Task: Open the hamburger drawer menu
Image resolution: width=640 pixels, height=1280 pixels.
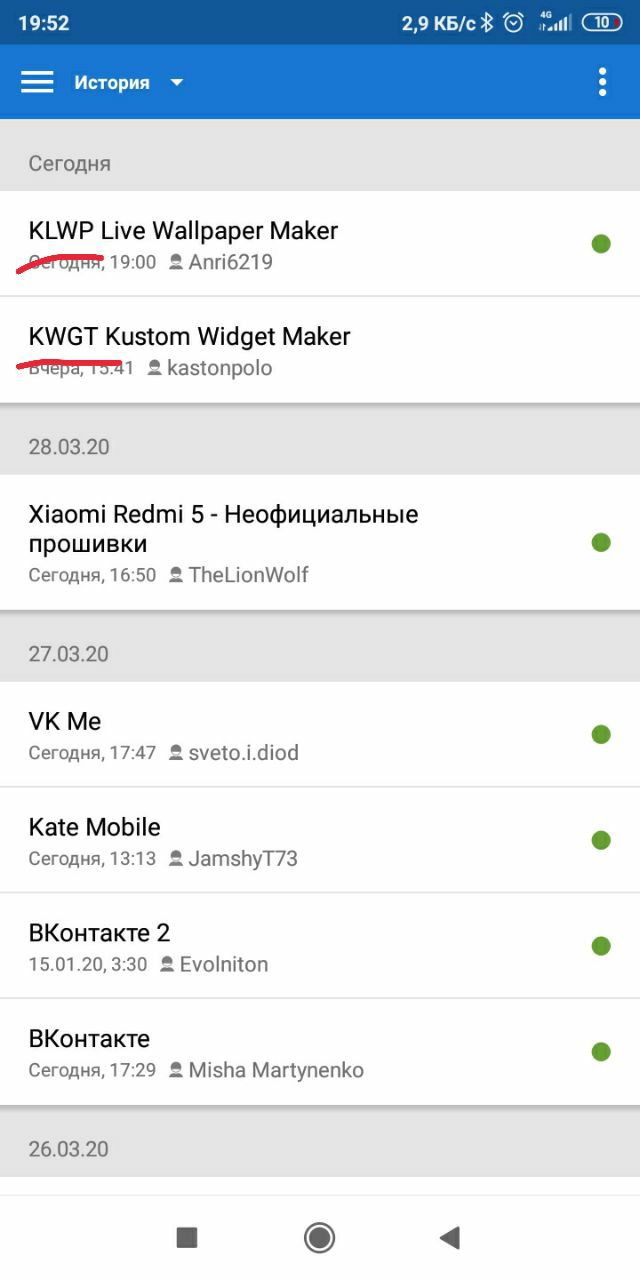Action: [37, 82]
